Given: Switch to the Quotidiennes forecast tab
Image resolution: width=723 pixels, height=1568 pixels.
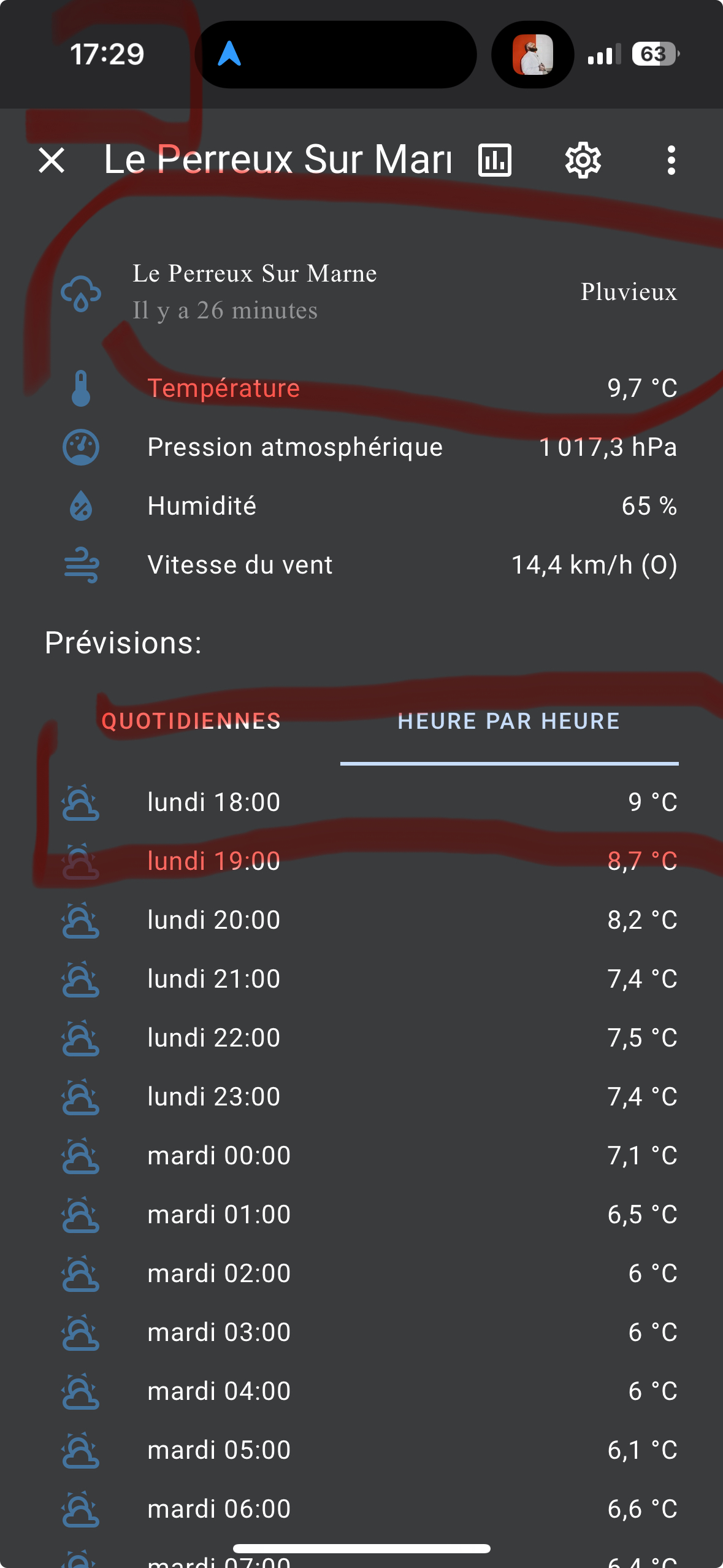Looking at the screenshot, I should coord(191,721).
